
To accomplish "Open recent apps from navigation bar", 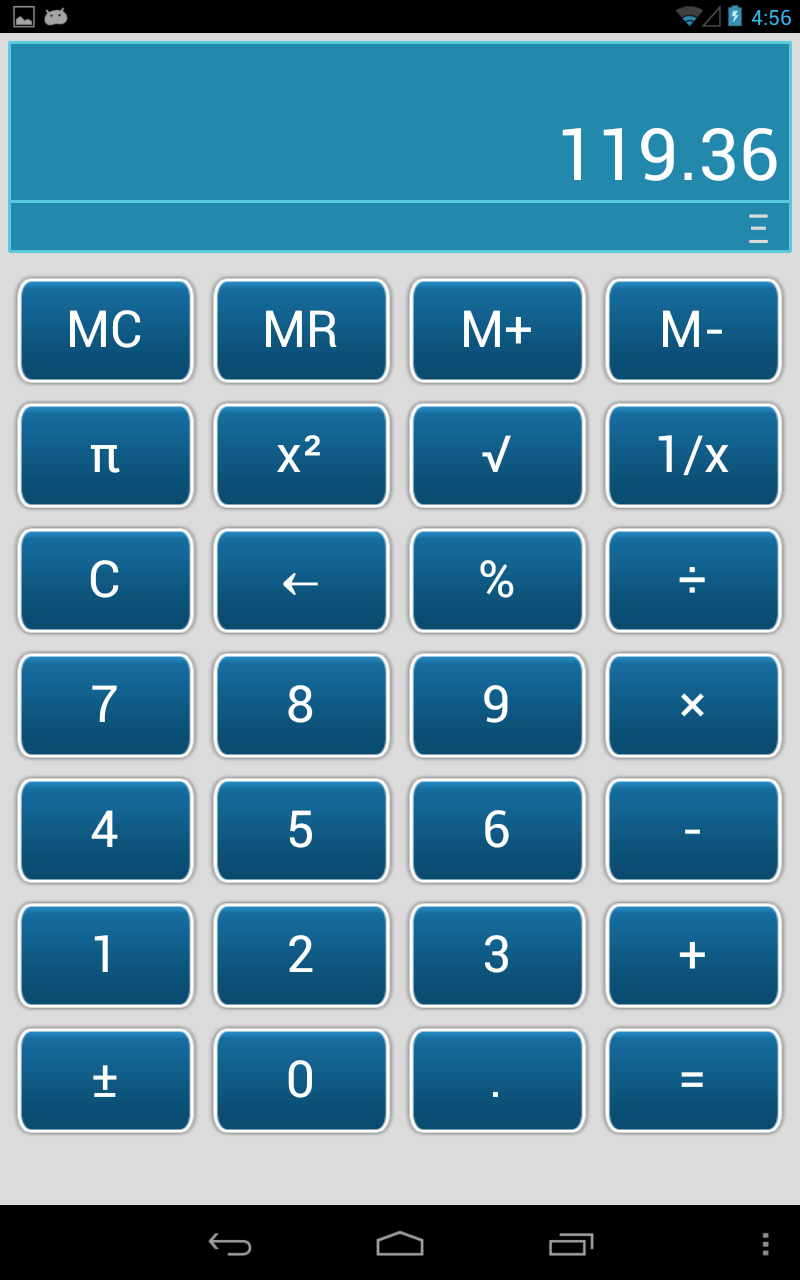I will coord(571,1246).
